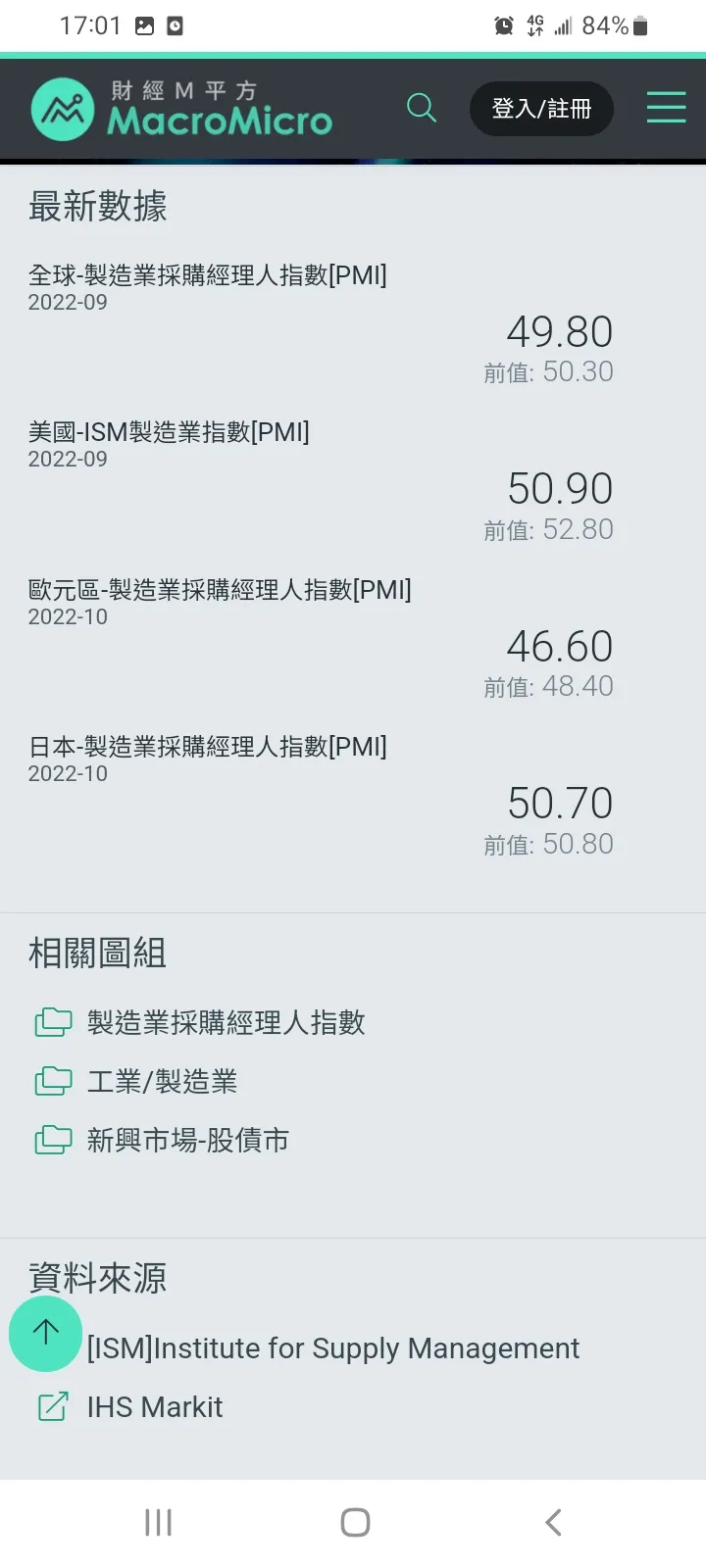Open recent apps from the navigation bar
Image resolution: width=706 pixels, height=1568 pixels.
click(x=157, y=1522)
